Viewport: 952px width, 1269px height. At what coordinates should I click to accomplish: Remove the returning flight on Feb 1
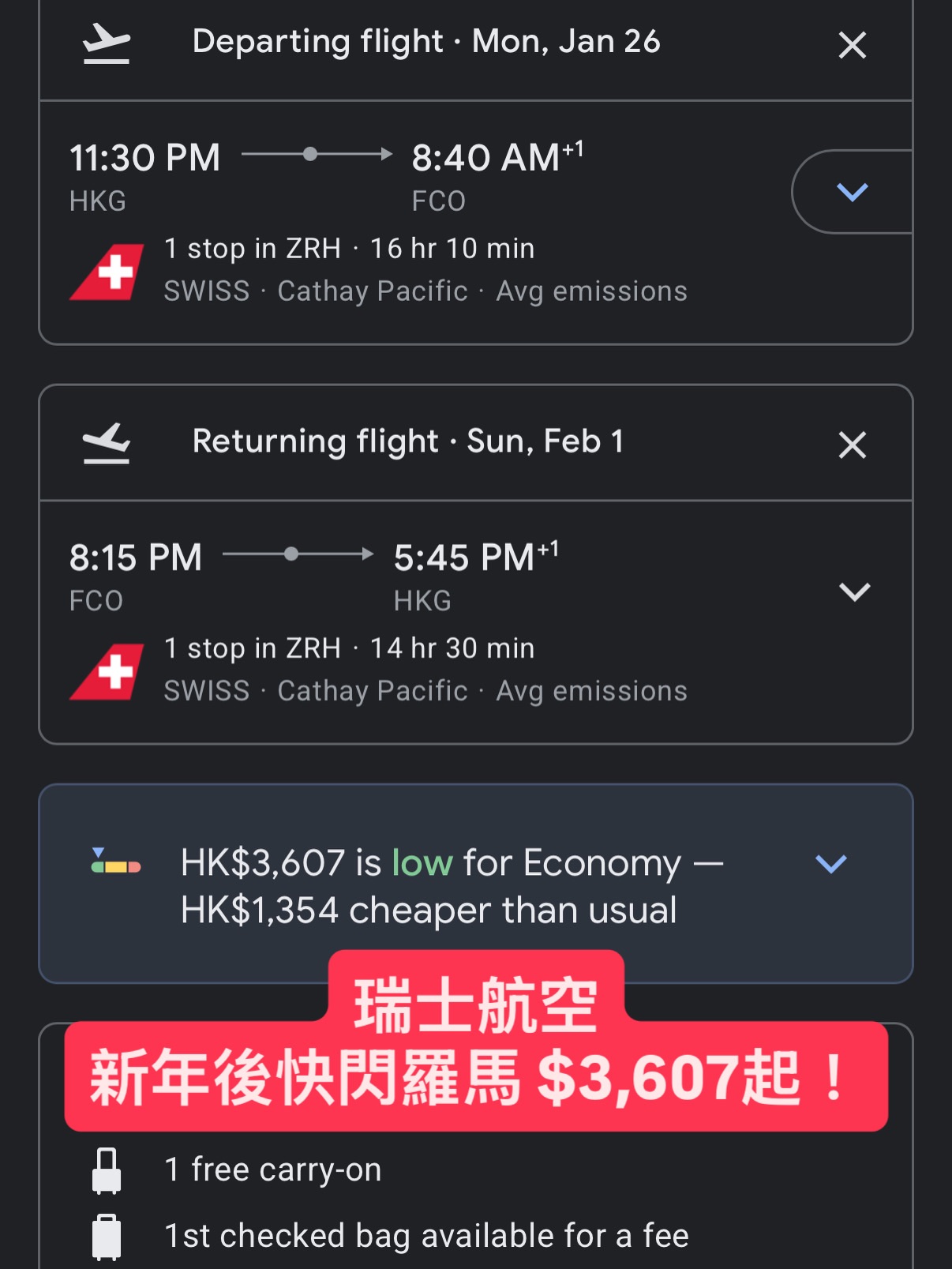point(852,445)
